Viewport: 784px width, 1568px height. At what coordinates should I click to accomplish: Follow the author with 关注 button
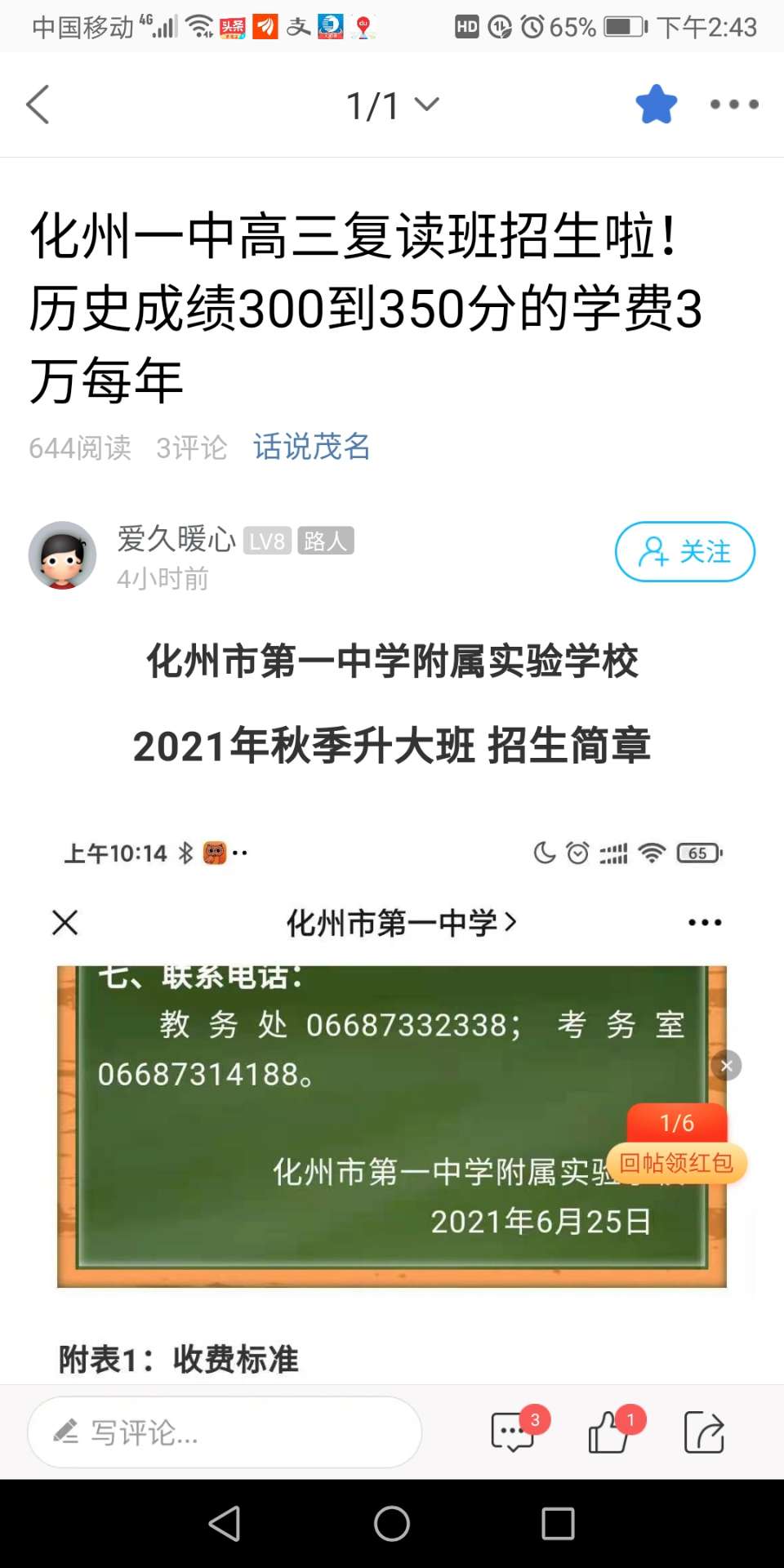coord(684,552)
